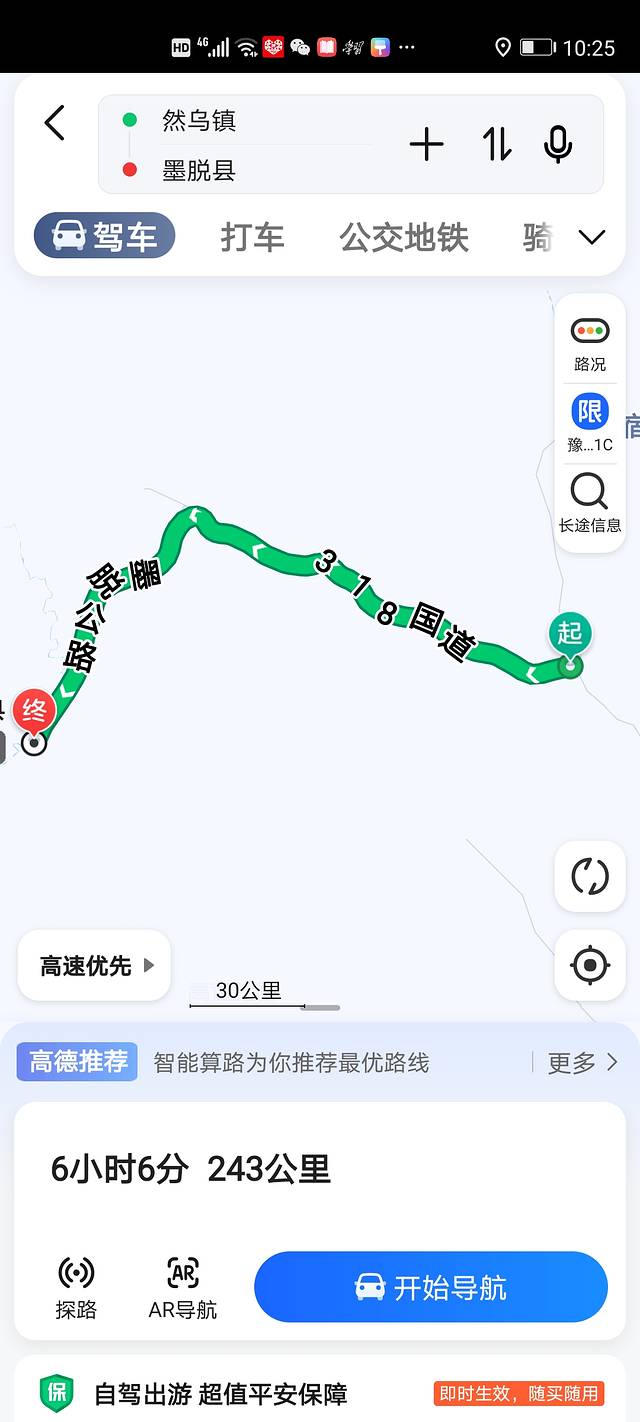The width and height of the screenshot is (640, 1422).
Task: Switch to the 打车 tab
Action: [252, 237]
